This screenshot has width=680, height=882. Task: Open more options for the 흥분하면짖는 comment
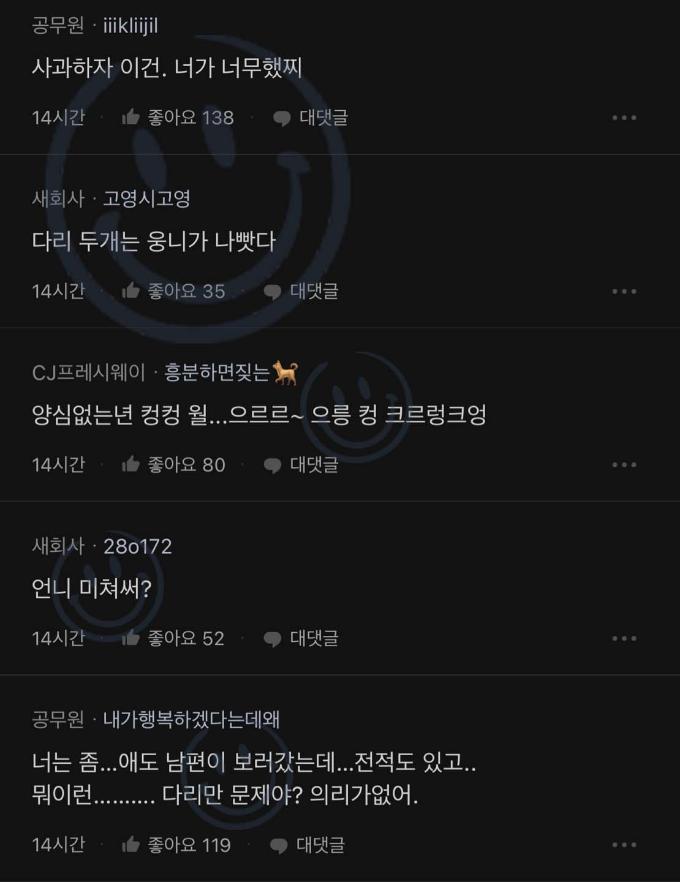(624, 464)
